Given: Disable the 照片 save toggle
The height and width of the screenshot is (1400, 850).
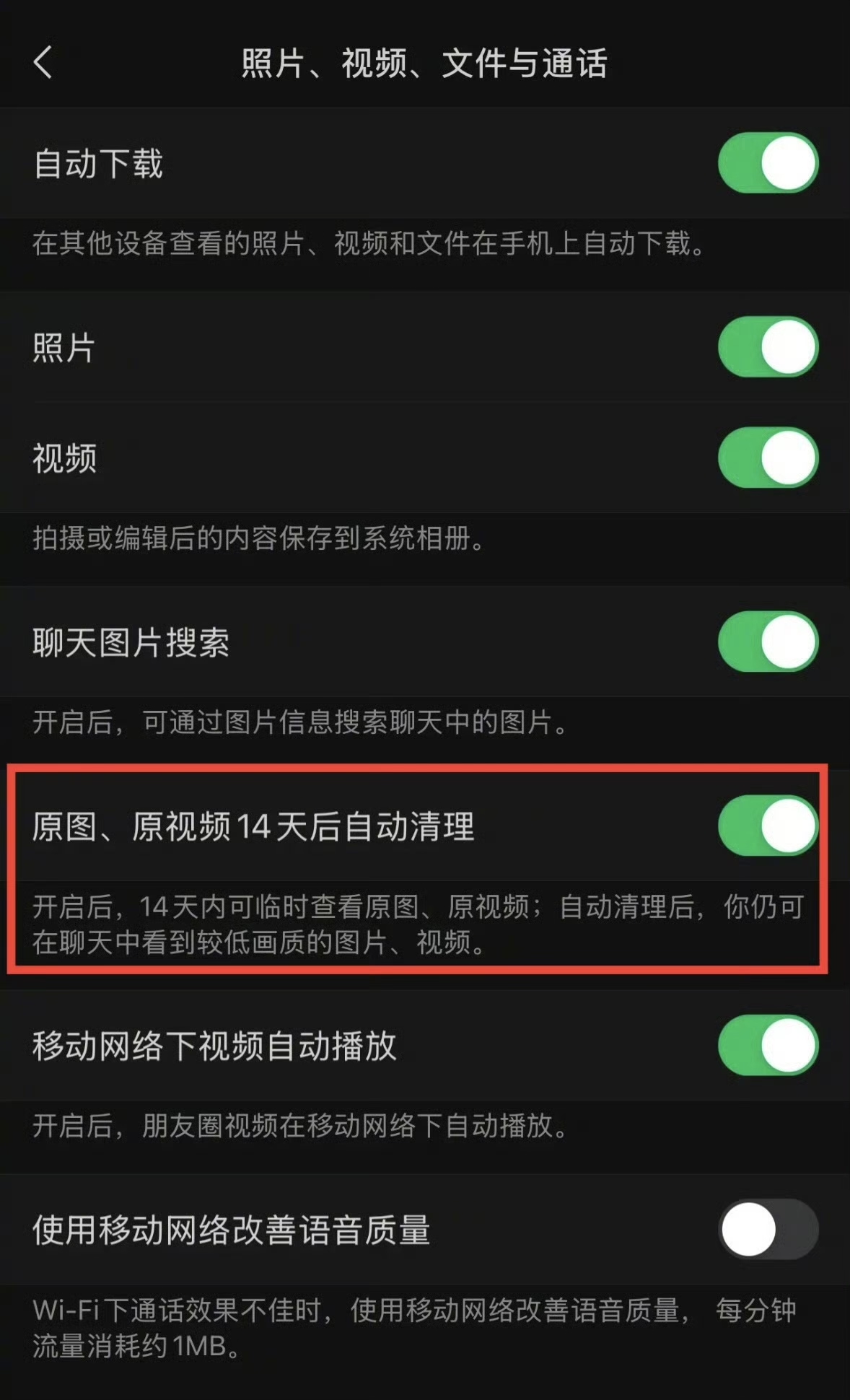Looking at the screenshot, I should coord(768,347).
